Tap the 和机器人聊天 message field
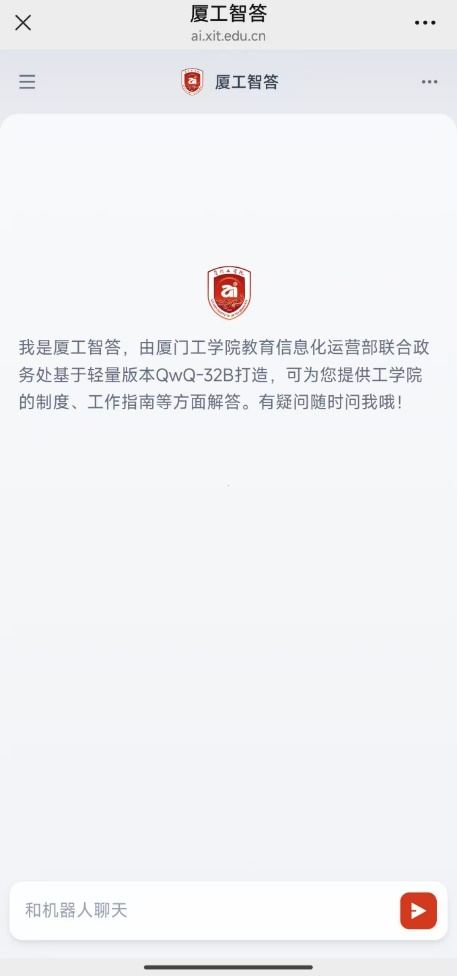Screen dimensions: 457x976 click(x=205, y=911)
